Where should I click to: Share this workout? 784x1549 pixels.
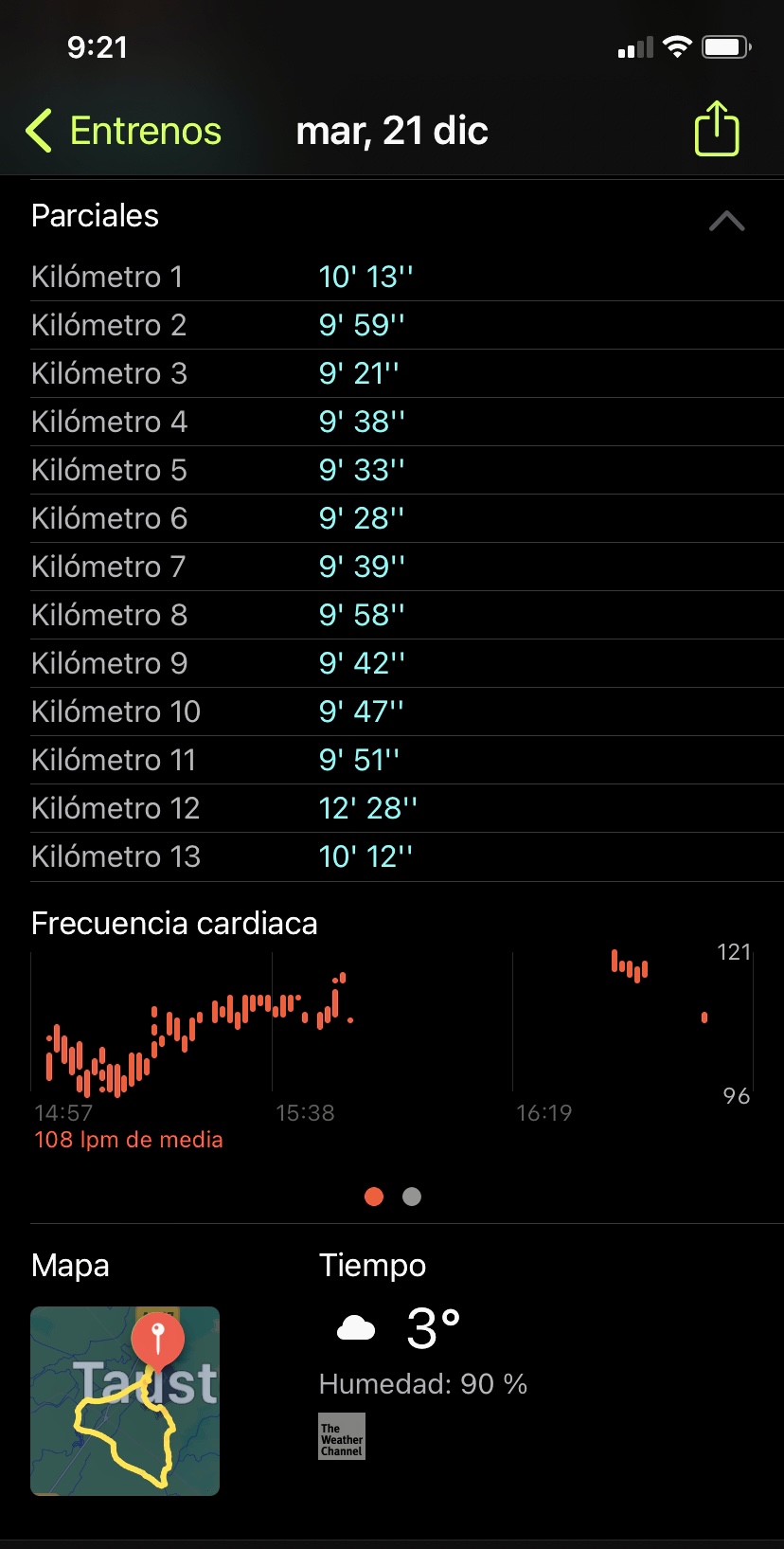click(717, 128)
